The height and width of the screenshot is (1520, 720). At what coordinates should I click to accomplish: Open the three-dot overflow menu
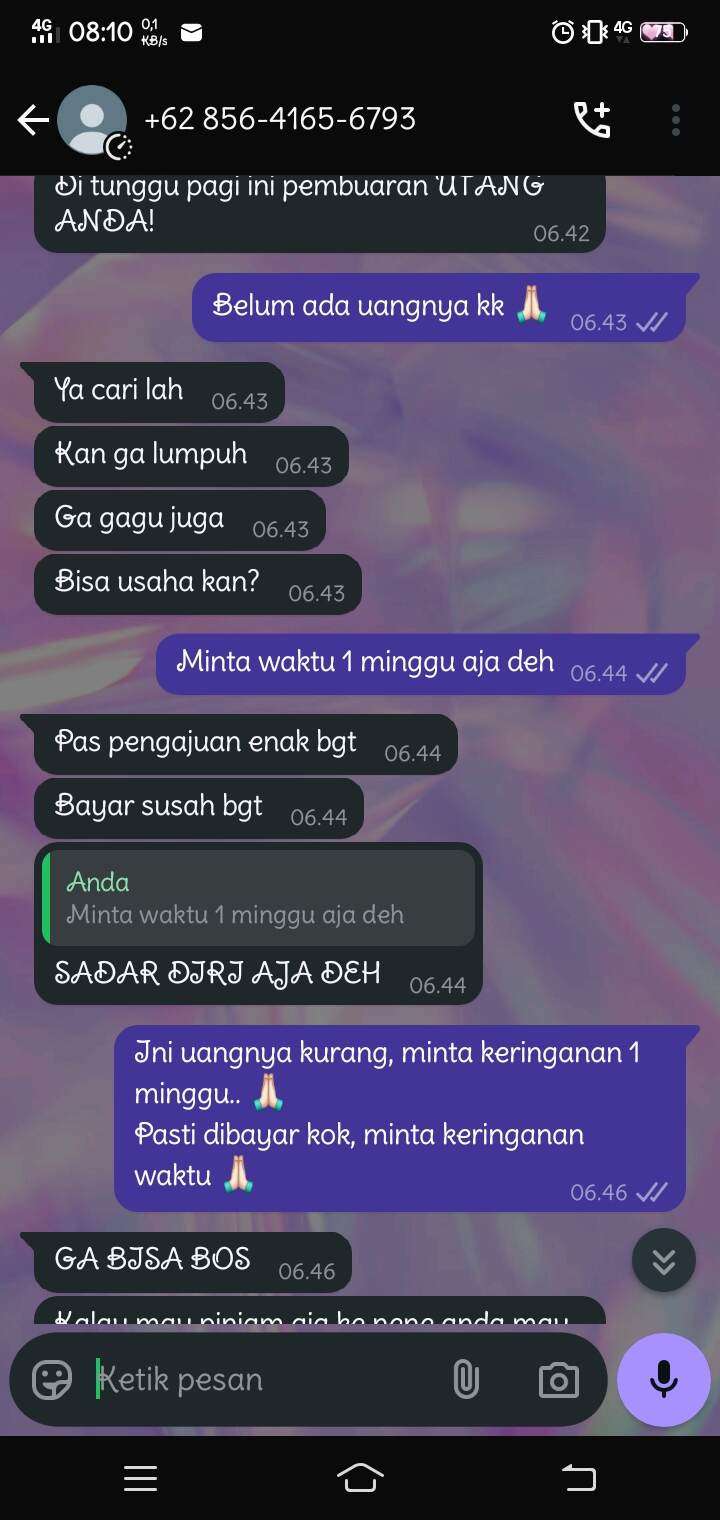pyautogui.click(x=676, y=120)
